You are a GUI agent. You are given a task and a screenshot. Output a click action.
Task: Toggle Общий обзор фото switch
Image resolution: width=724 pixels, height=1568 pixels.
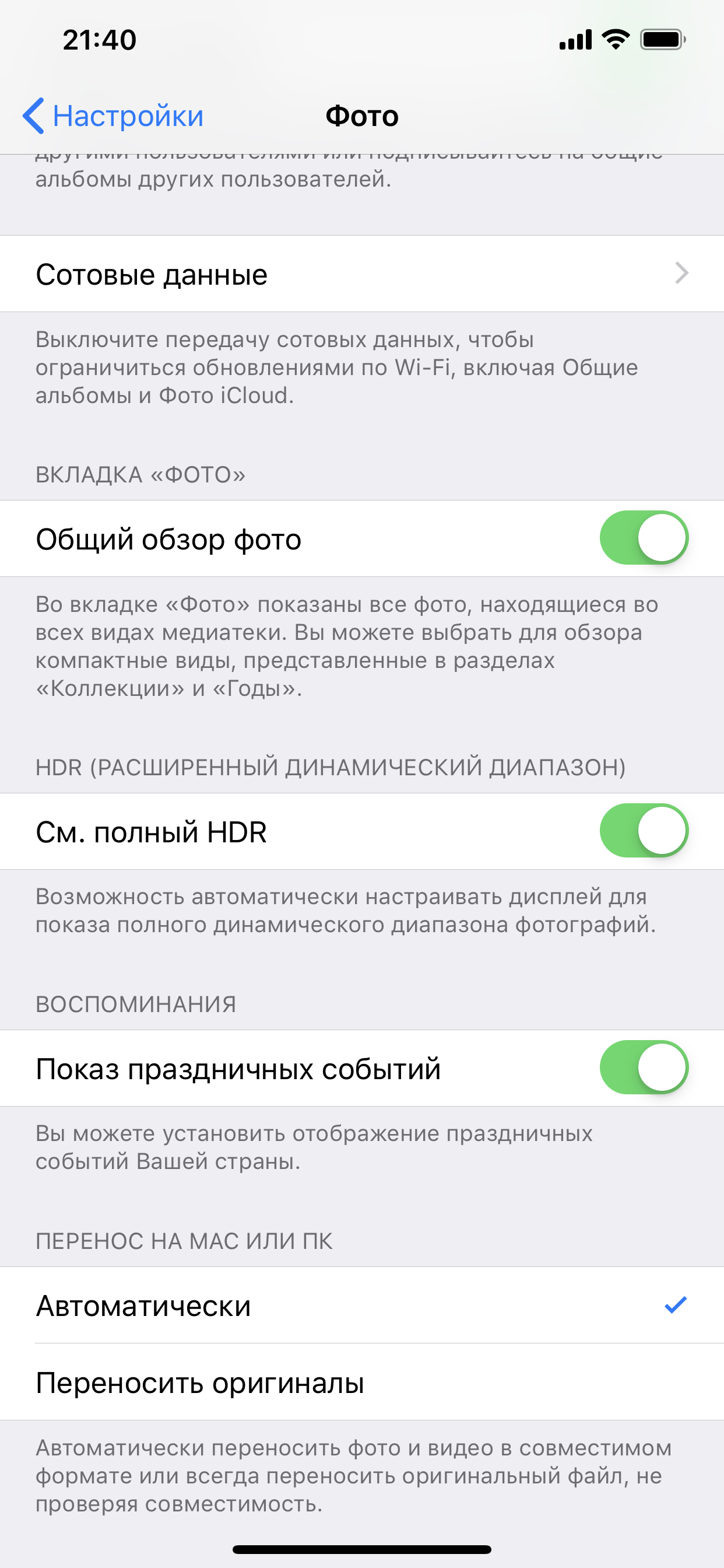[x=644, y=538]
